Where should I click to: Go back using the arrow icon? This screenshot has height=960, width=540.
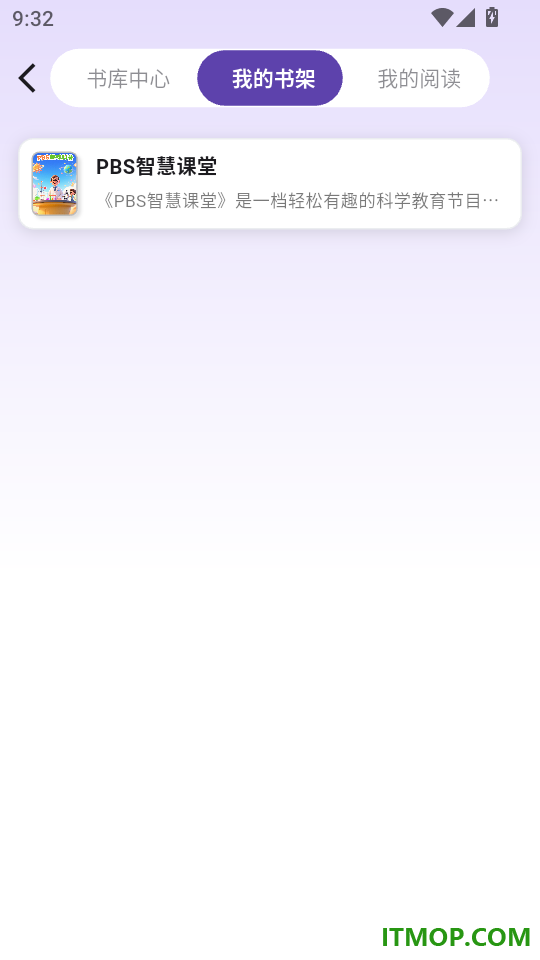pos(27,78)
